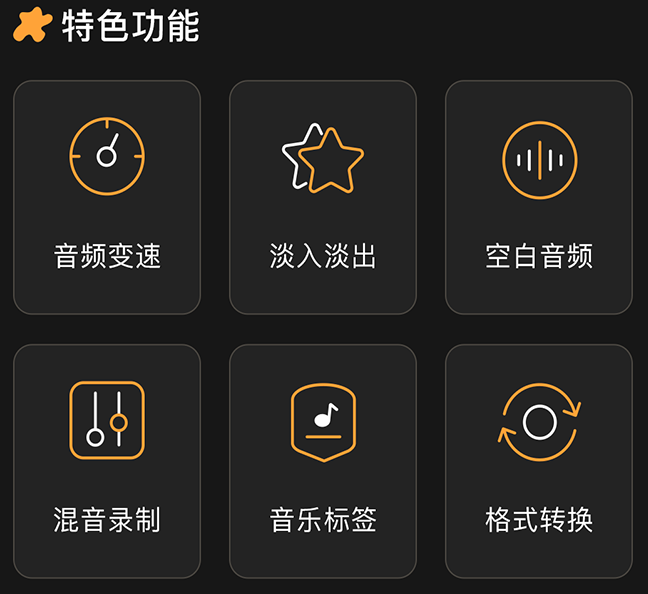Open the 音乐标签 music tag editor
Screen dimensions: 648x594
click(x=323, y=461)
